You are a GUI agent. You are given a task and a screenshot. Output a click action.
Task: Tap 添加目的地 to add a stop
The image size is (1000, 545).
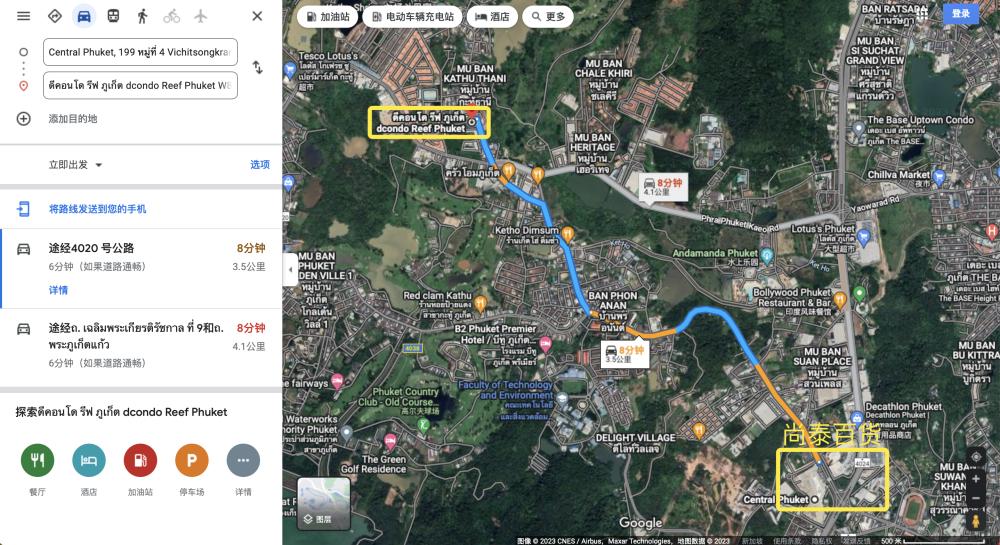[x=73, y=118]
